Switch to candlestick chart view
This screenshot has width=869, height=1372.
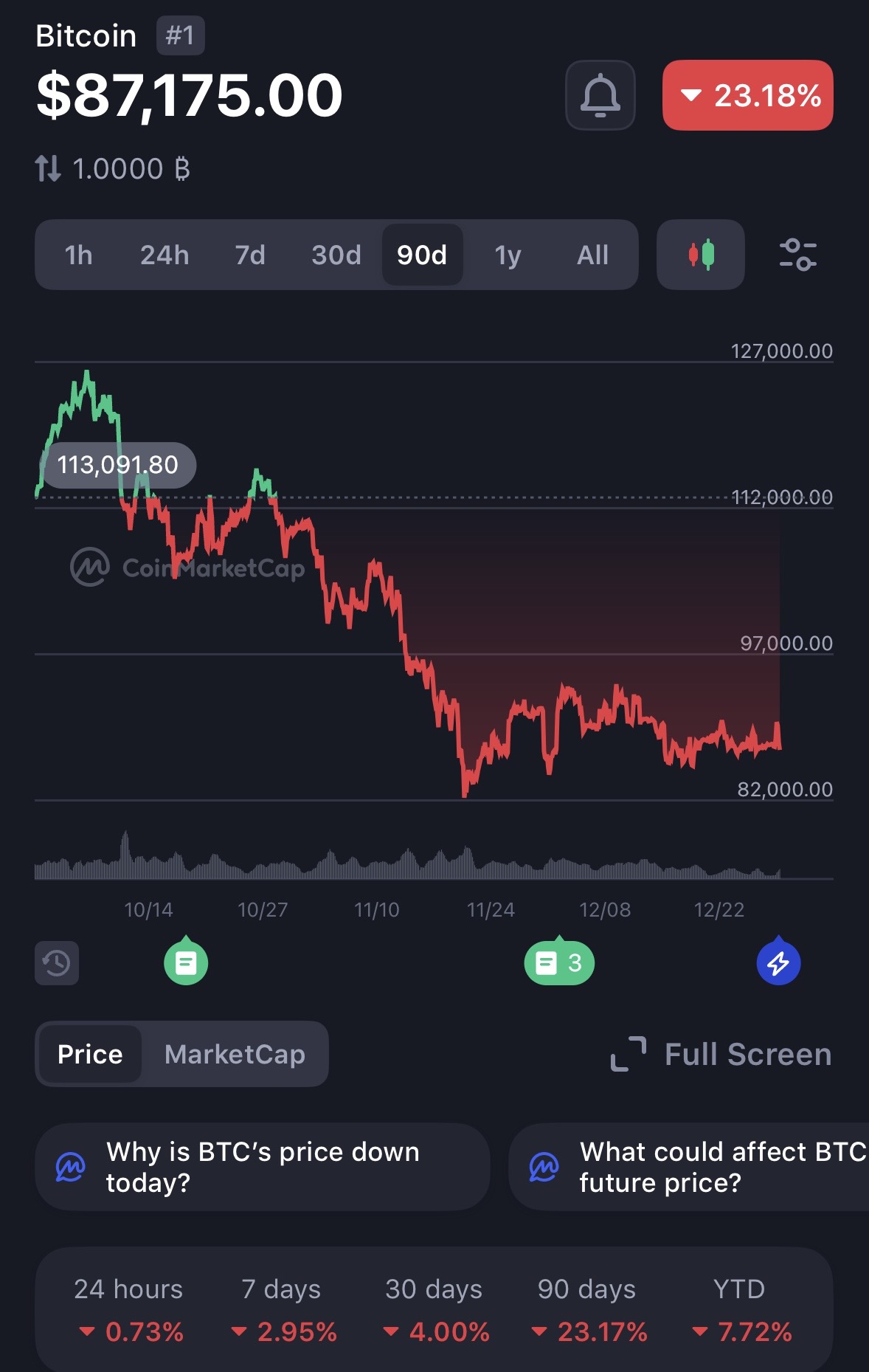tap(701, 255)
